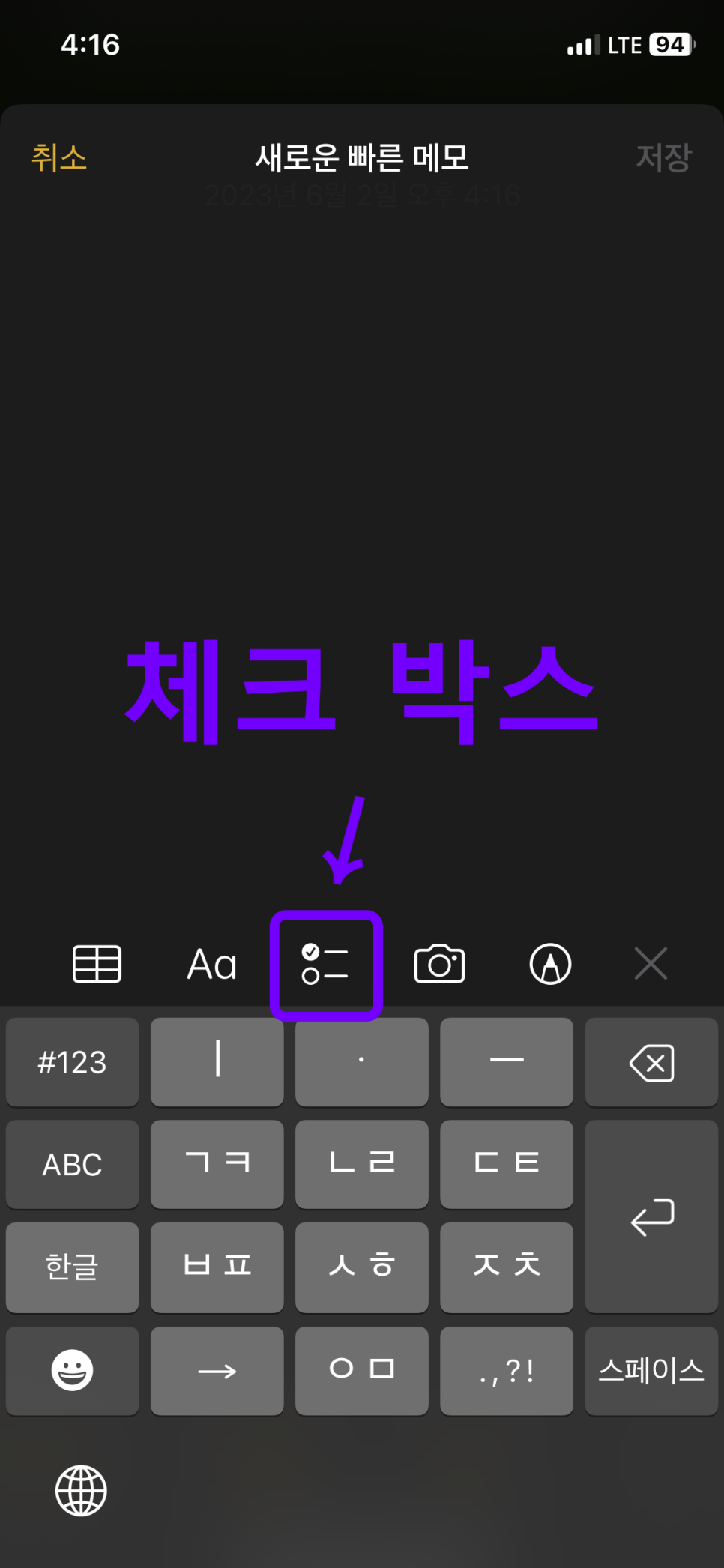Viewport: 724px width, 1568px height.
Task: Open the markup pen tool
Action: (551, 964)
